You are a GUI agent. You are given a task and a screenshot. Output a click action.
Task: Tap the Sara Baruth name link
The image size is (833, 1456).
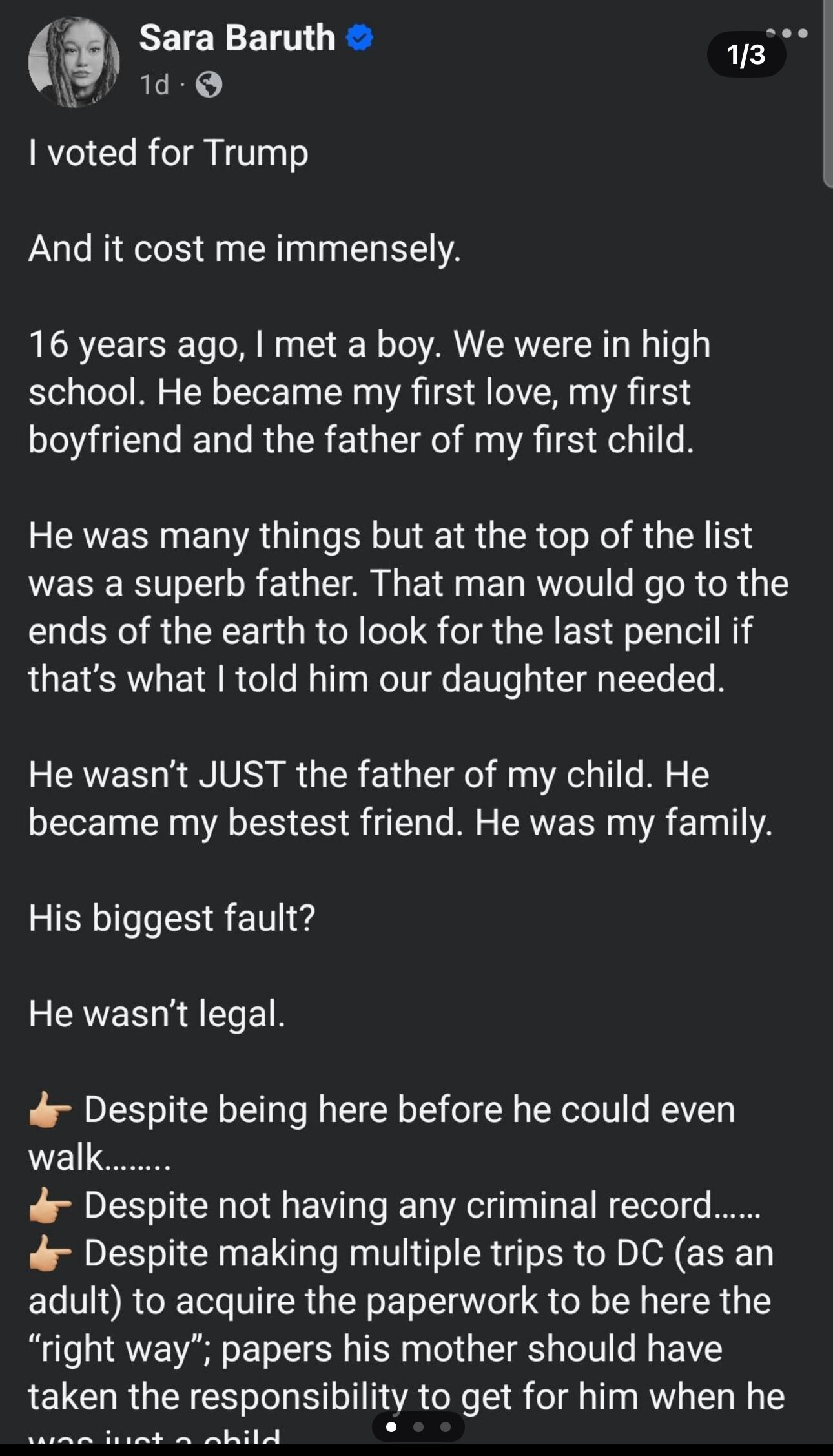pos(237,37)
